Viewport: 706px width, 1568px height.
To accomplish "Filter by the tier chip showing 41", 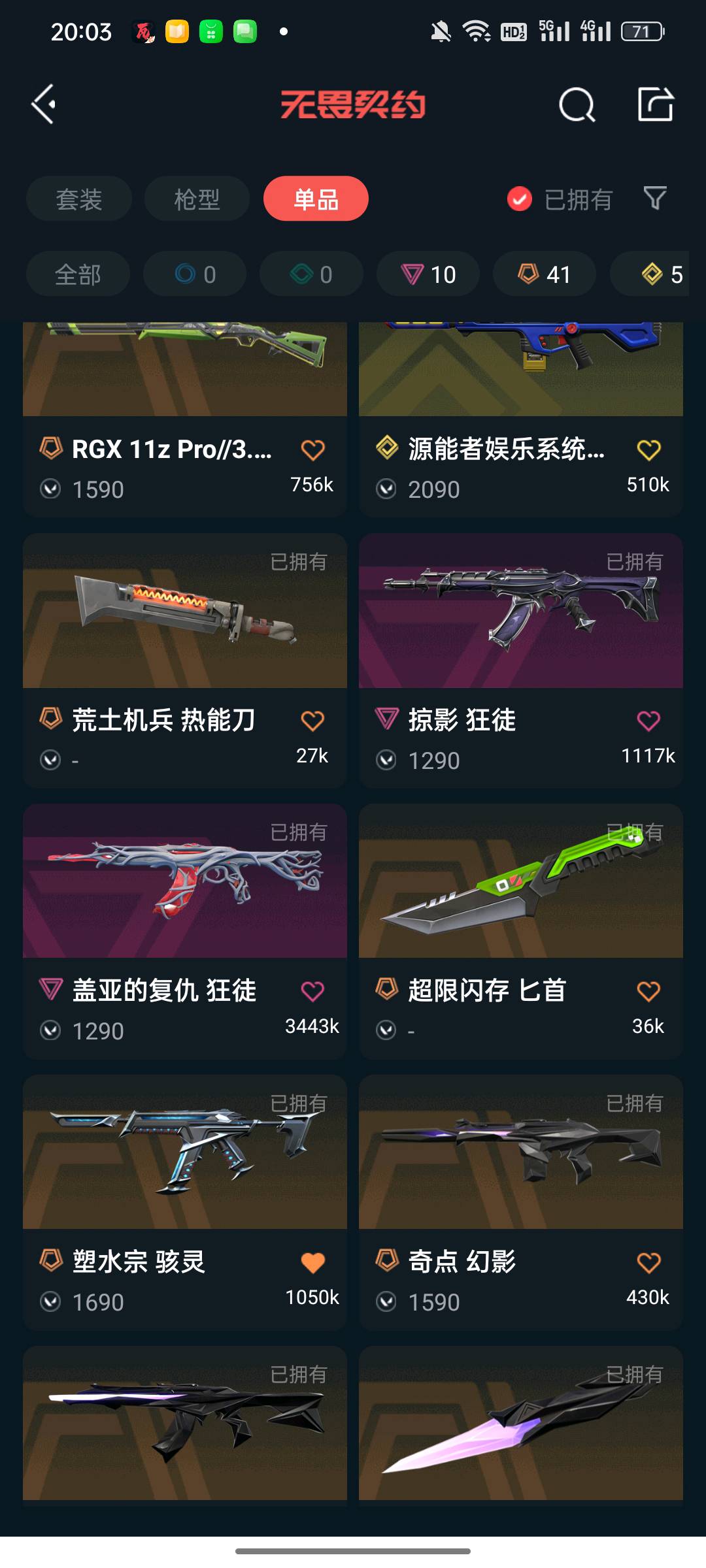I will [x=545, y=274].
